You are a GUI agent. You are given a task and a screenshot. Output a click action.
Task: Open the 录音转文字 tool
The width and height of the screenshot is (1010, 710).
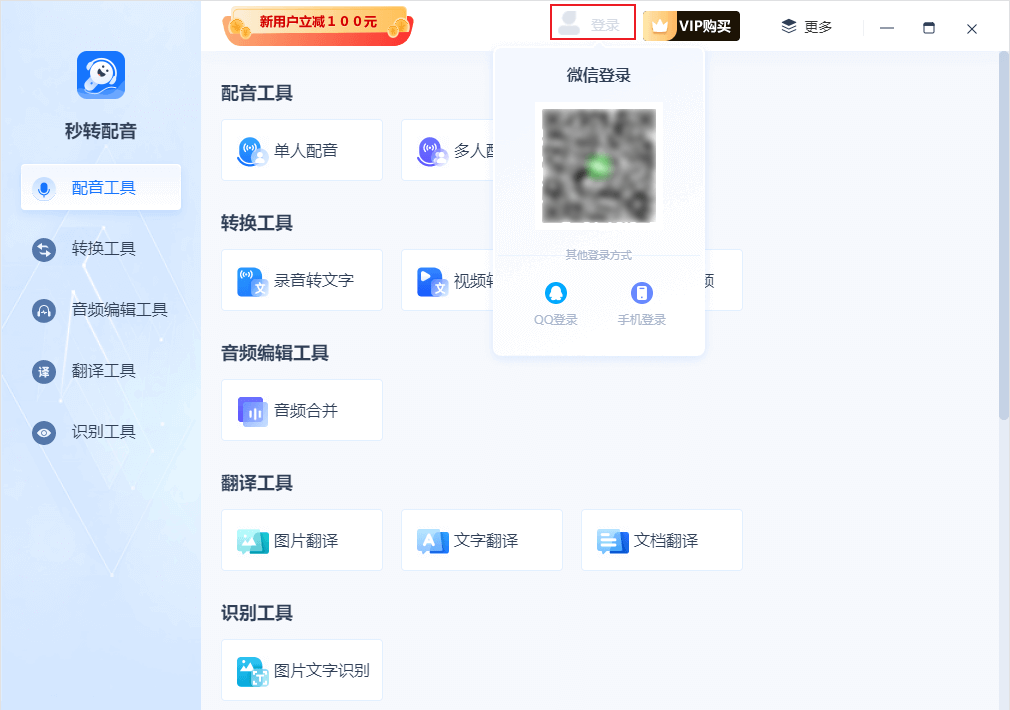coord(301,280)
